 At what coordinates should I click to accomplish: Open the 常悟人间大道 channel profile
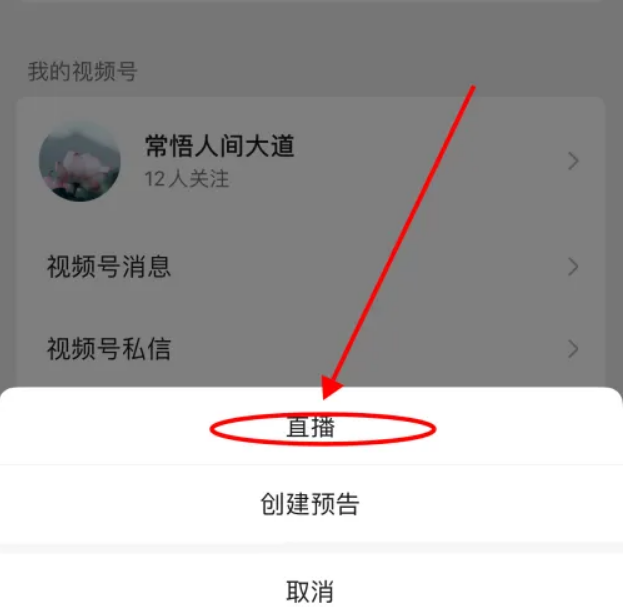coord(310,161)
